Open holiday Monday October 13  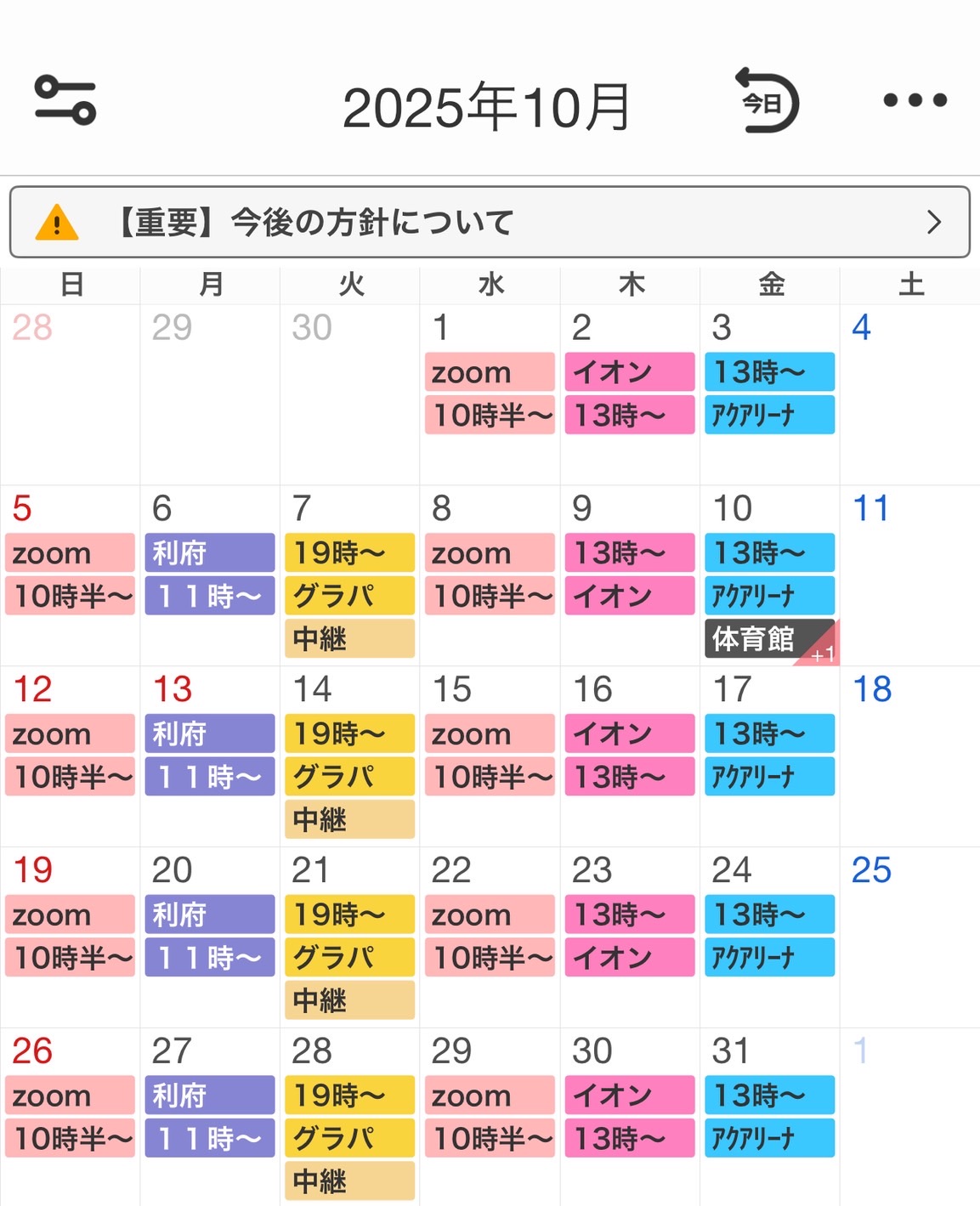(x=209, y=756)
